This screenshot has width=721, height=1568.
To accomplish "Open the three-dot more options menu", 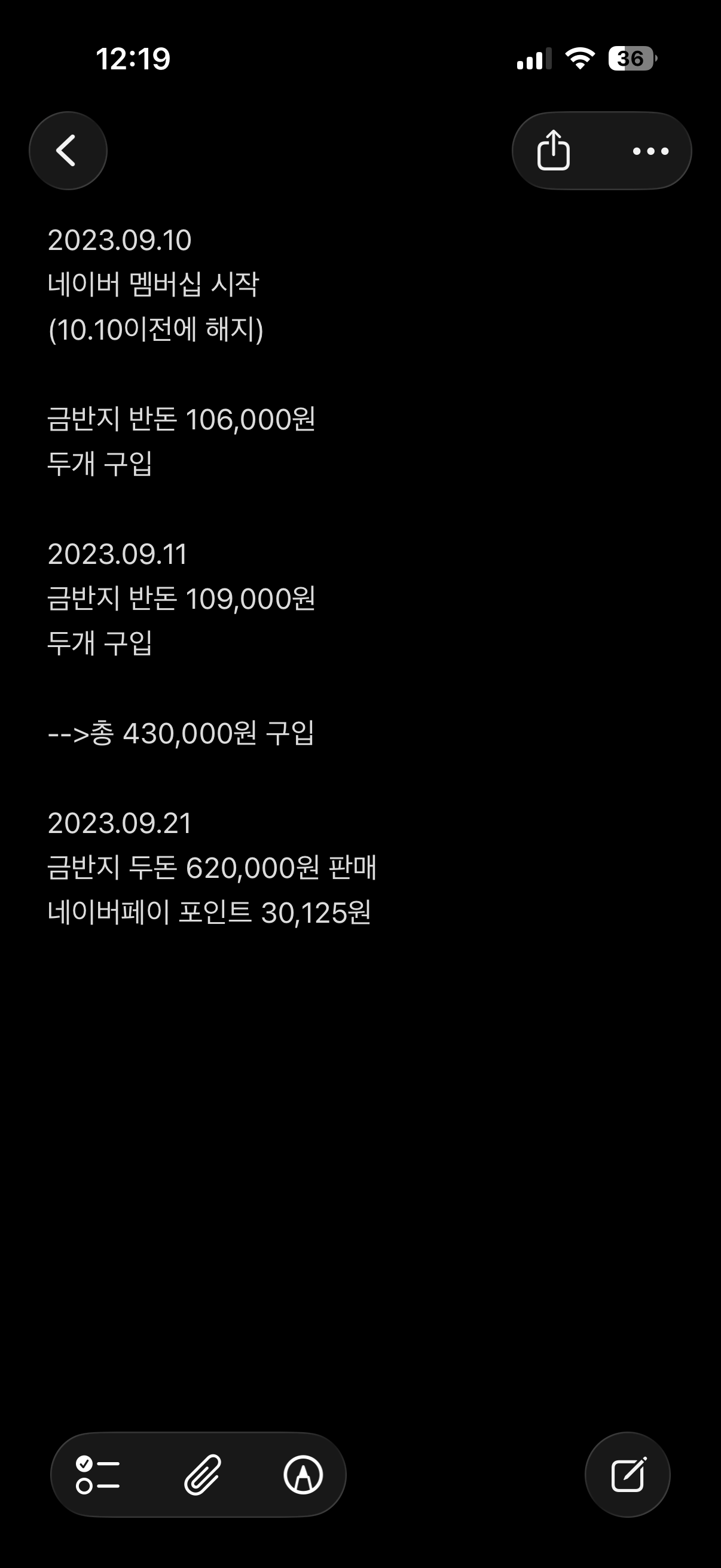I will pos(650,151).
